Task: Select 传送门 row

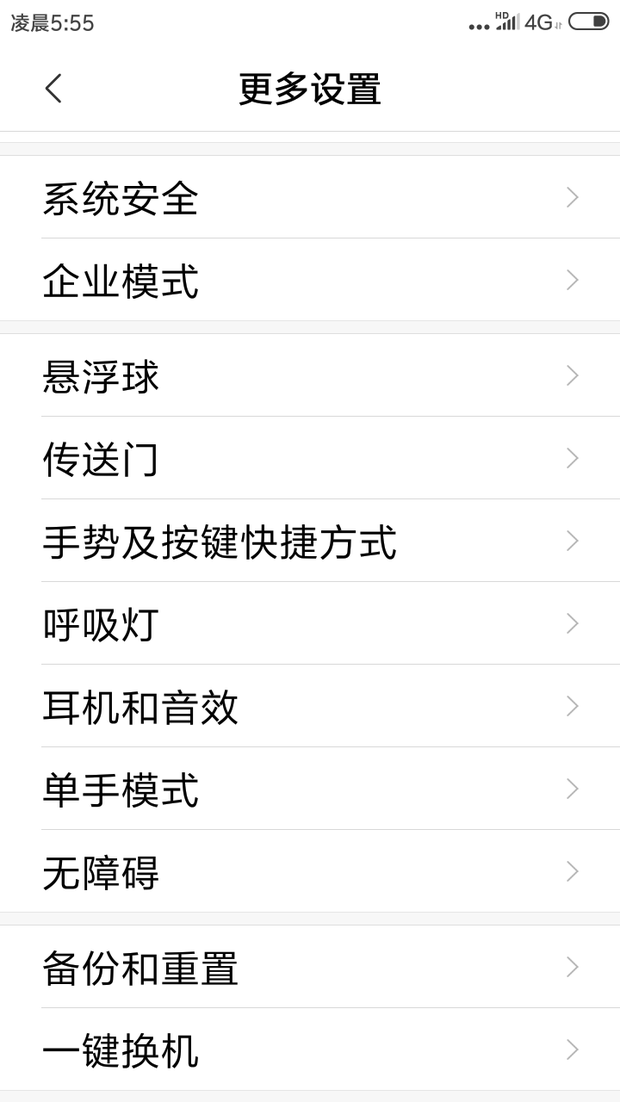Action: 310,458
